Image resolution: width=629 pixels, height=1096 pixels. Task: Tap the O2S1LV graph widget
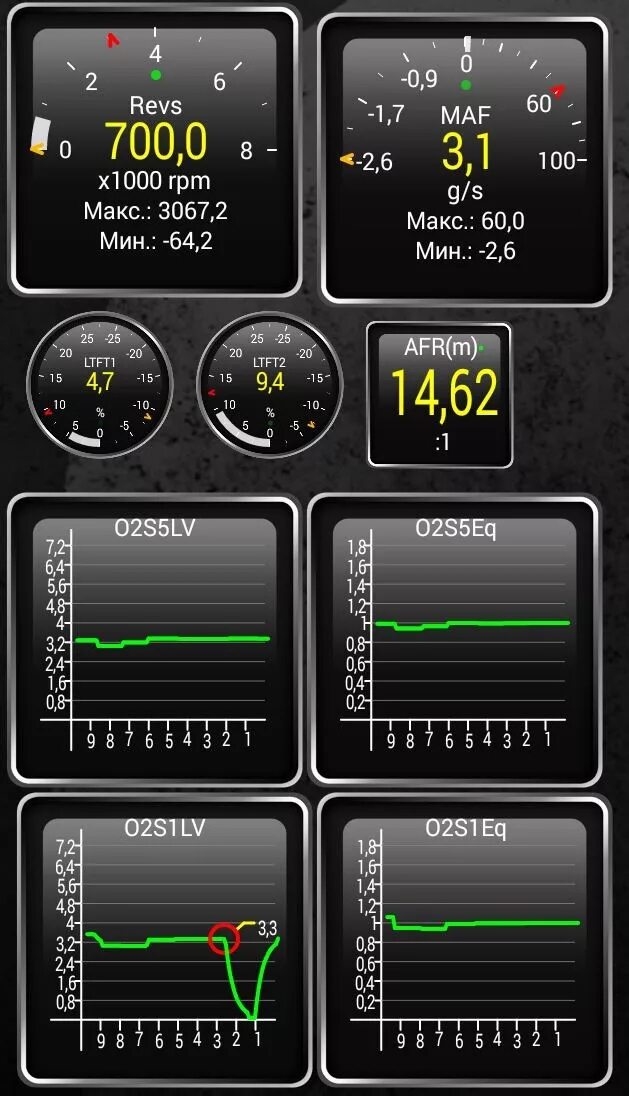click(164, 940)
